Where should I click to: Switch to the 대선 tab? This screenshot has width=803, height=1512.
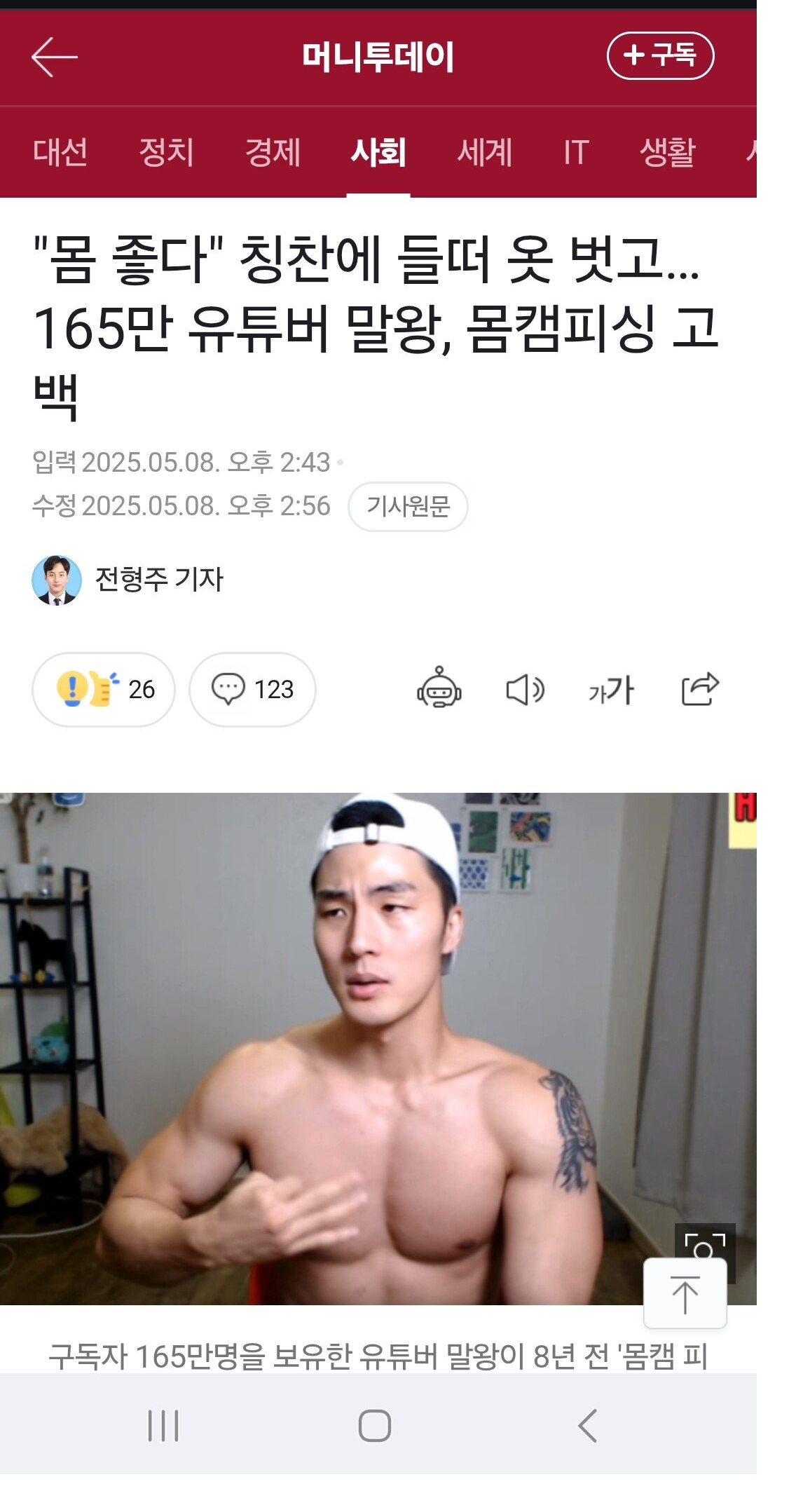point(60,152)
